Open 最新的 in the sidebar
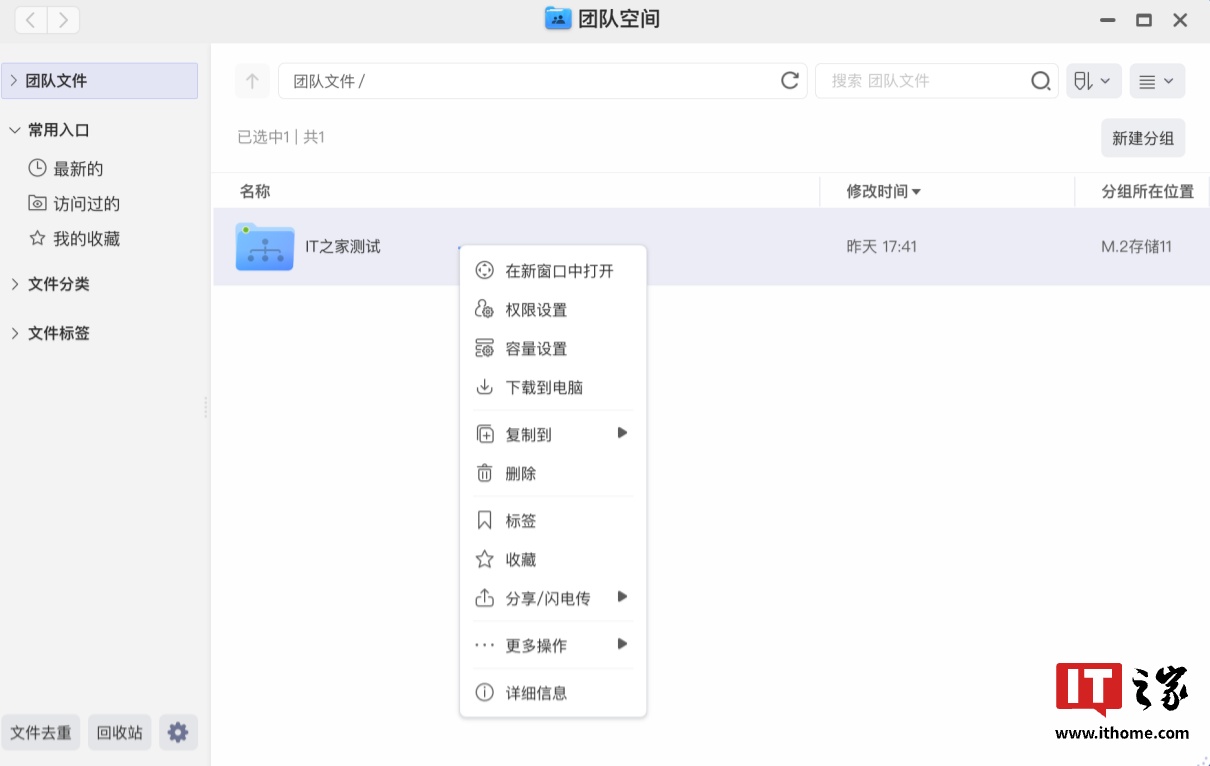This screenshot has width=1210, height=766. (78, 169)
